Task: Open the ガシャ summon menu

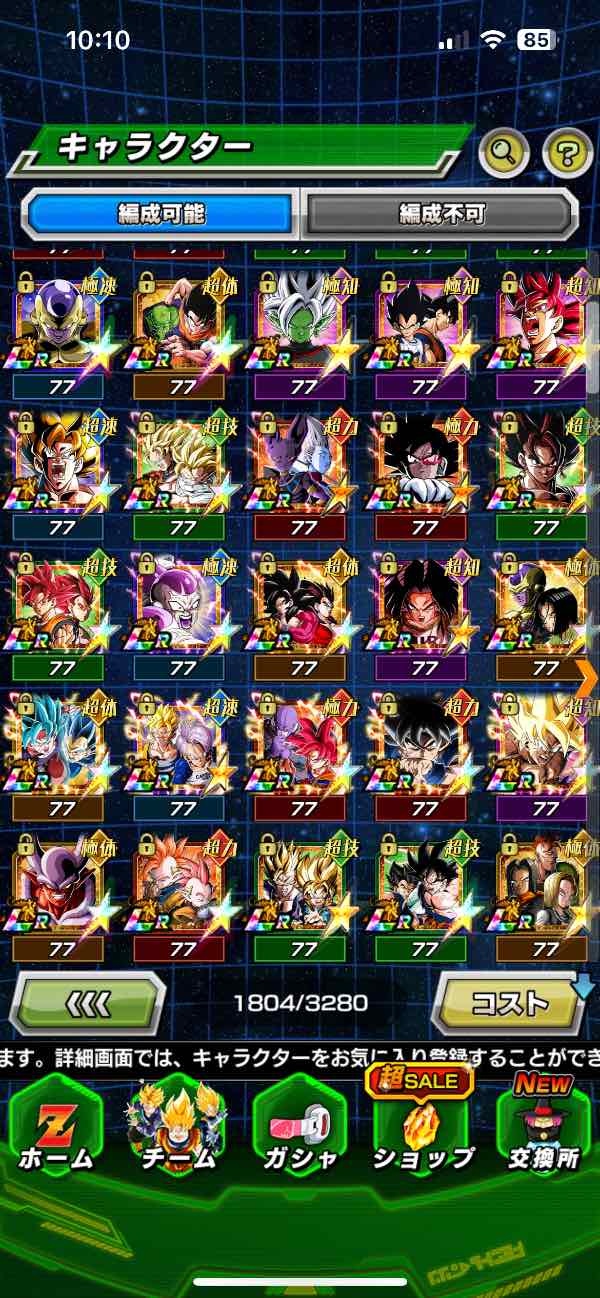Action: (299, 1125)
